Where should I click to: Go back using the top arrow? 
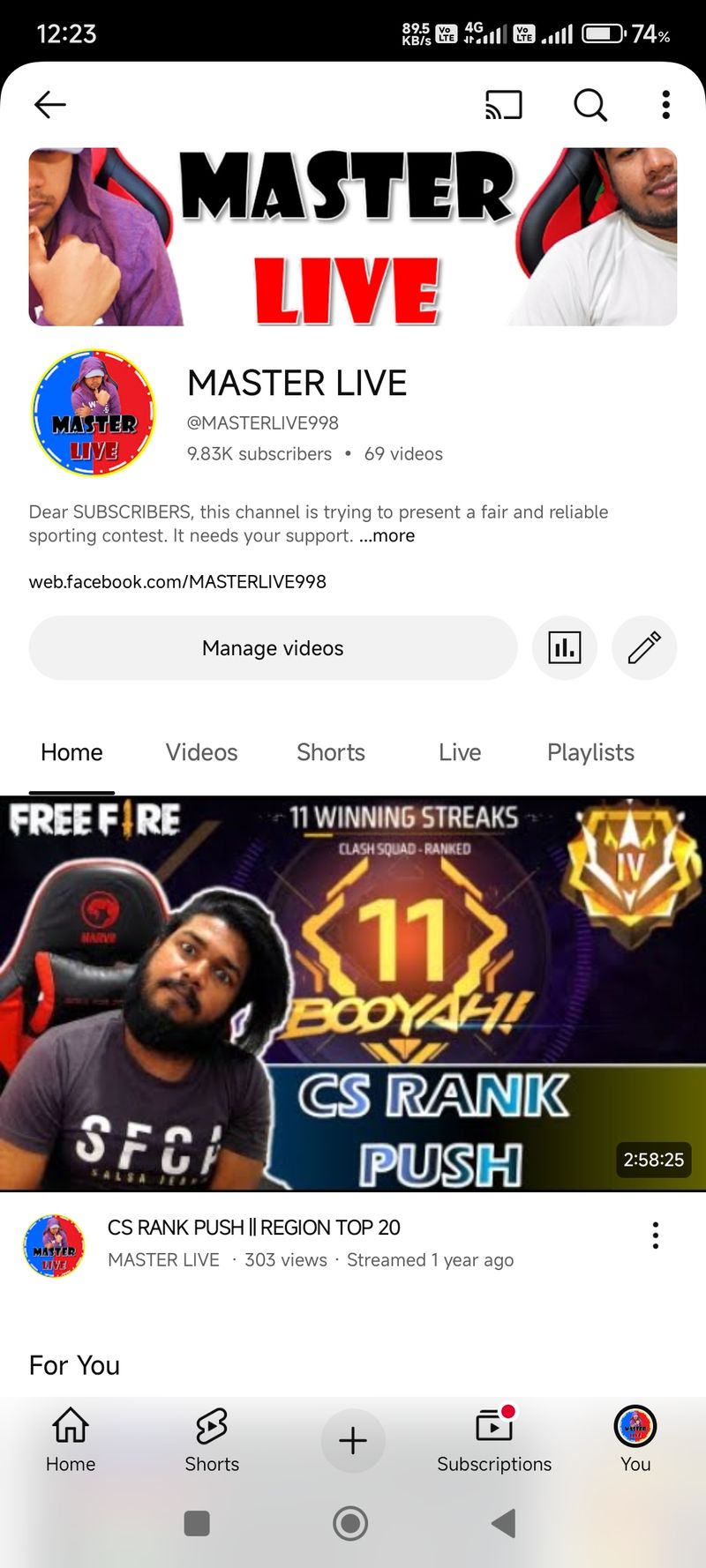pyautogui.click(x=50, y=105)
